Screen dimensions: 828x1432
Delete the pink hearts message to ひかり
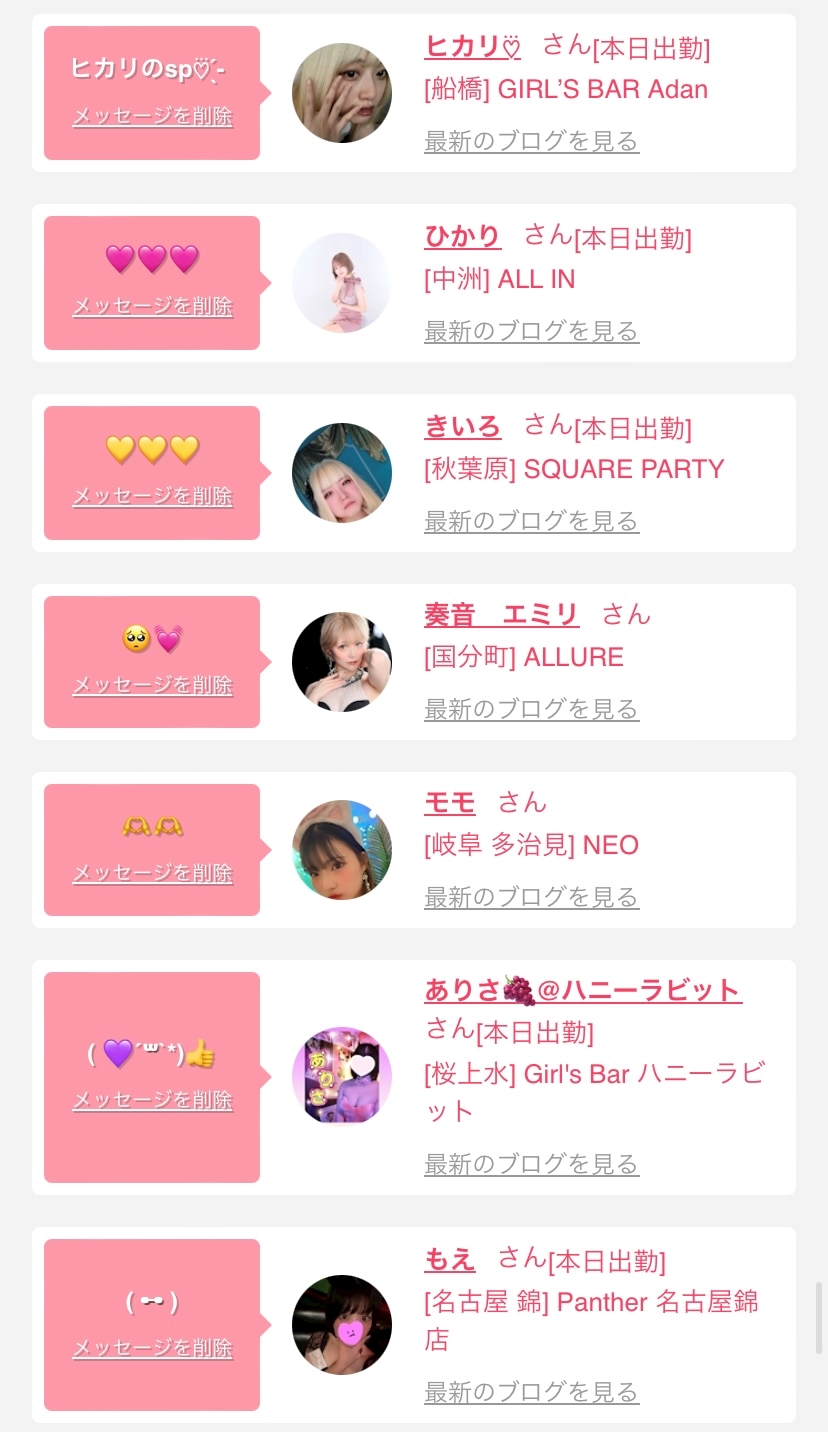[x=152, y=307]
